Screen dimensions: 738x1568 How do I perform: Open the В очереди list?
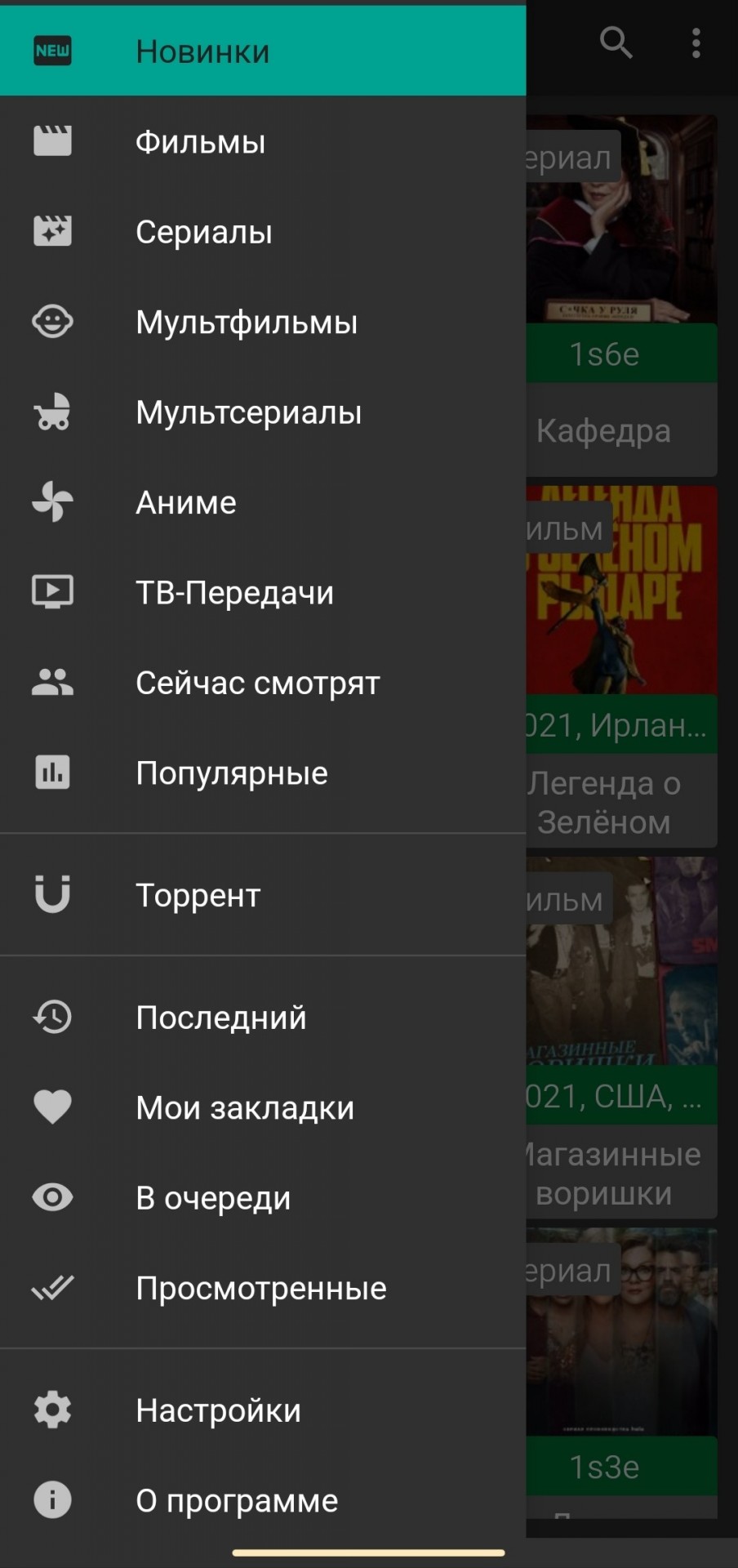click(x=213, y=1198)
